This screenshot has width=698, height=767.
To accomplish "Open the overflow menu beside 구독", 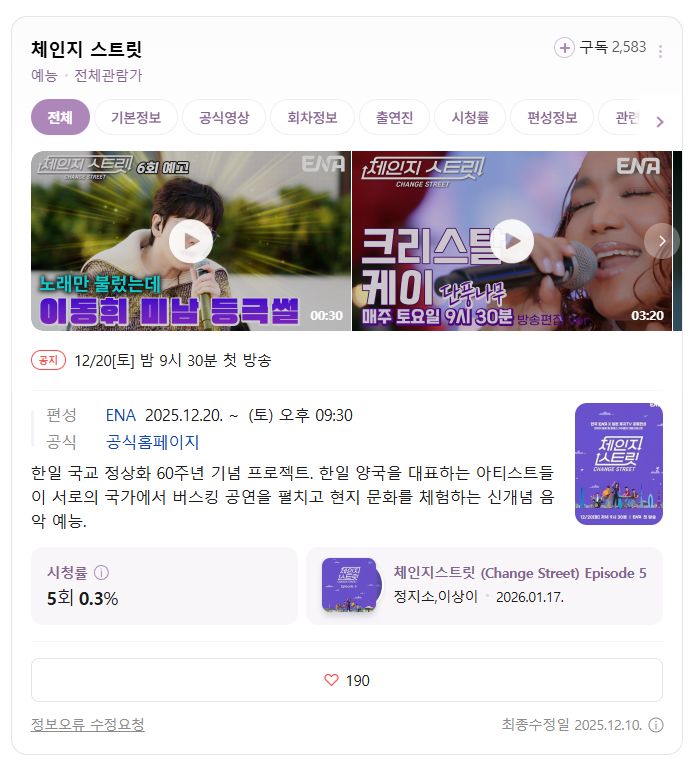I will [x=660, y=51].
